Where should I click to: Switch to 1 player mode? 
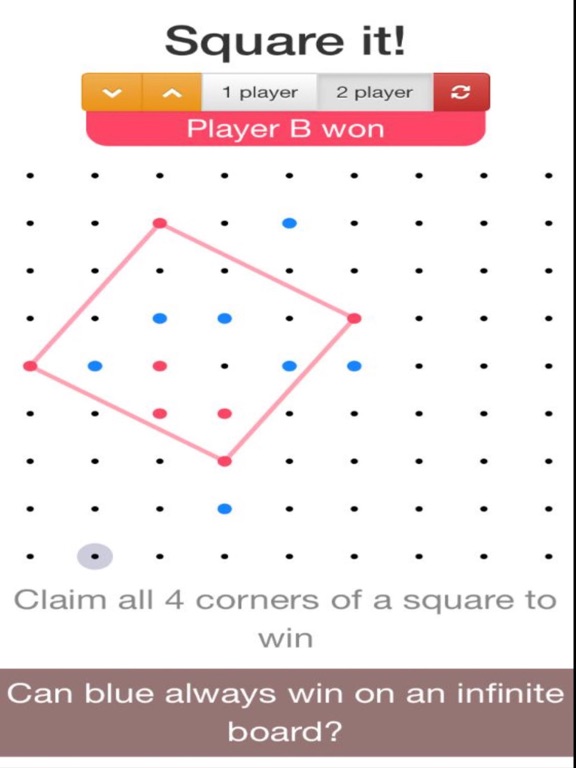point(260,93)
